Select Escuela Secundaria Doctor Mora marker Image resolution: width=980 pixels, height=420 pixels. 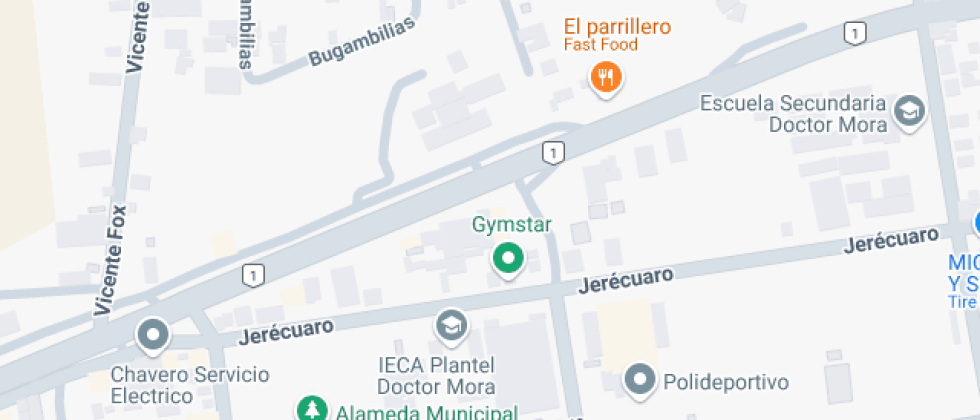(x=910, y=111)
